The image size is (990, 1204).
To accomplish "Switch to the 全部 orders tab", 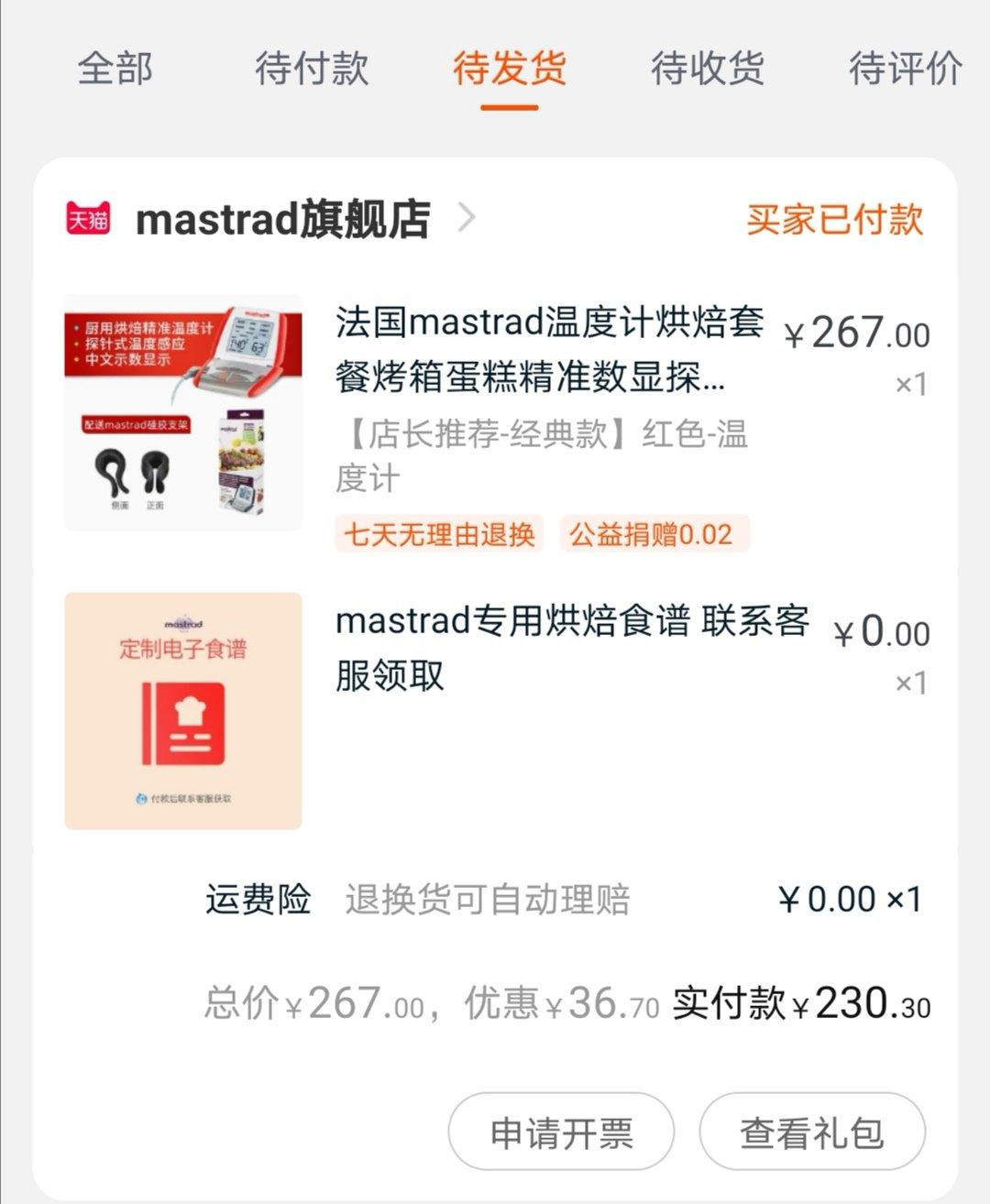I will [115, 69].
